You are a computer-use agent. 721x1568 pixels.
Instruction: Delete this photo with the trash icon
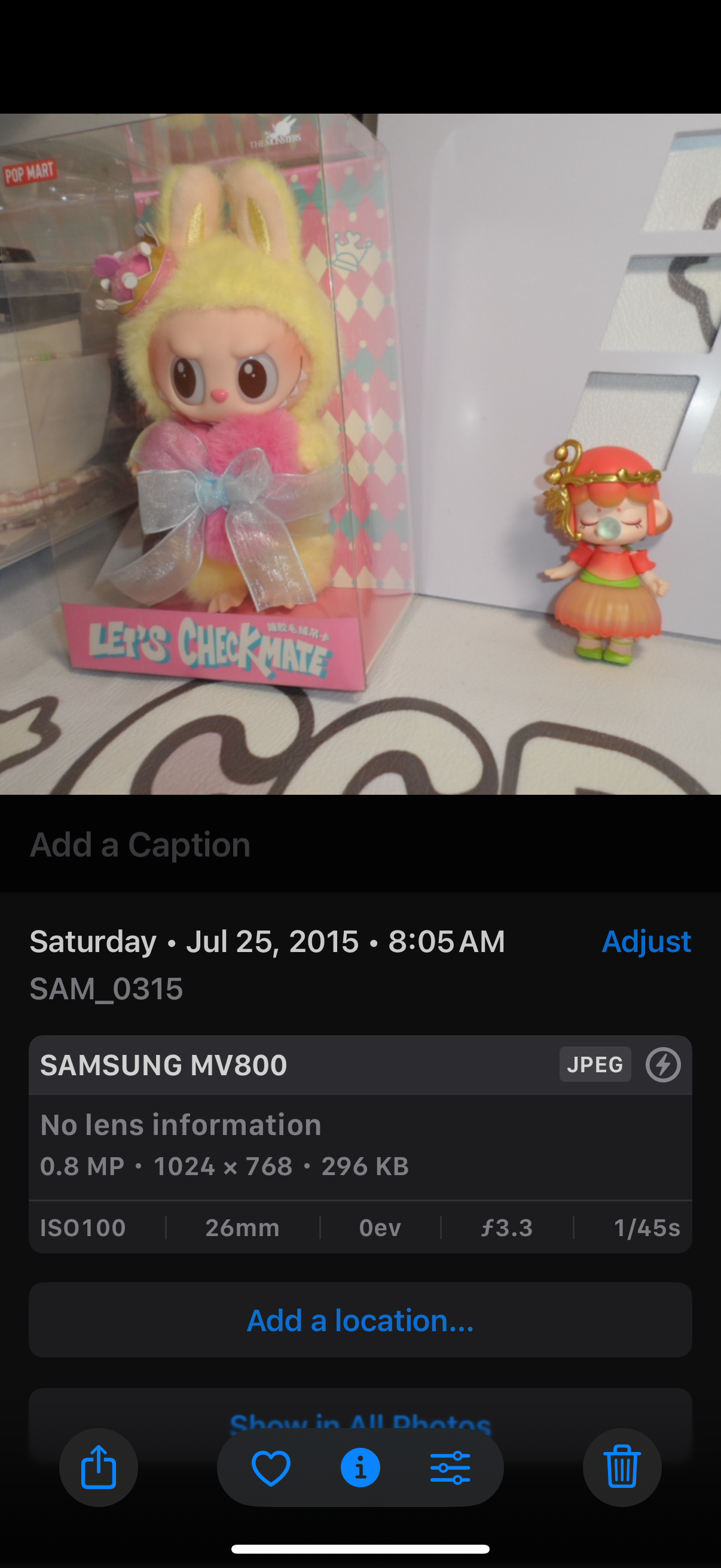622,1467
